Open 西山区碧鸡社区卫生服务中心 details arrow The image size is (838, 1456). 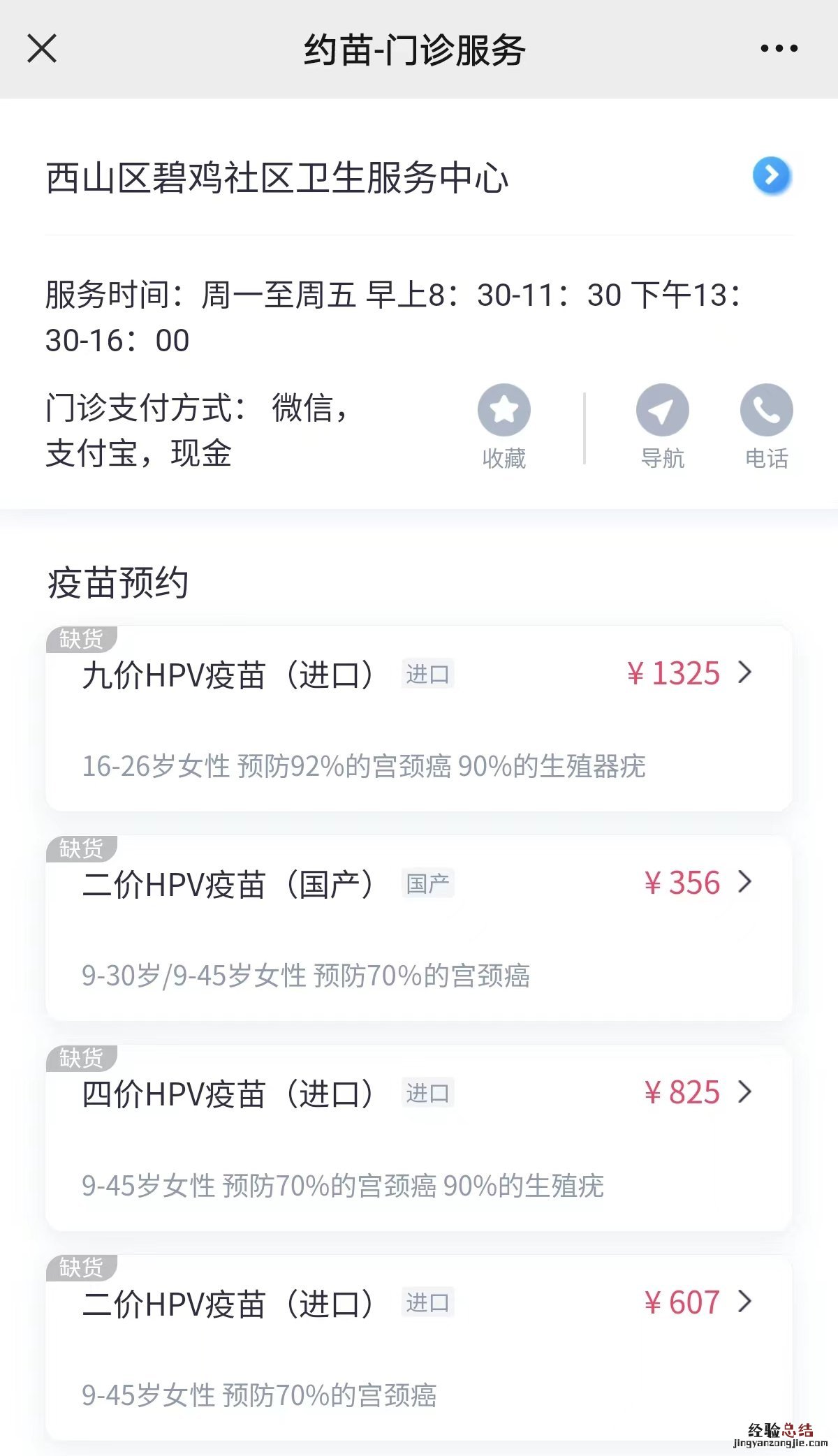(x=771, y=175)
